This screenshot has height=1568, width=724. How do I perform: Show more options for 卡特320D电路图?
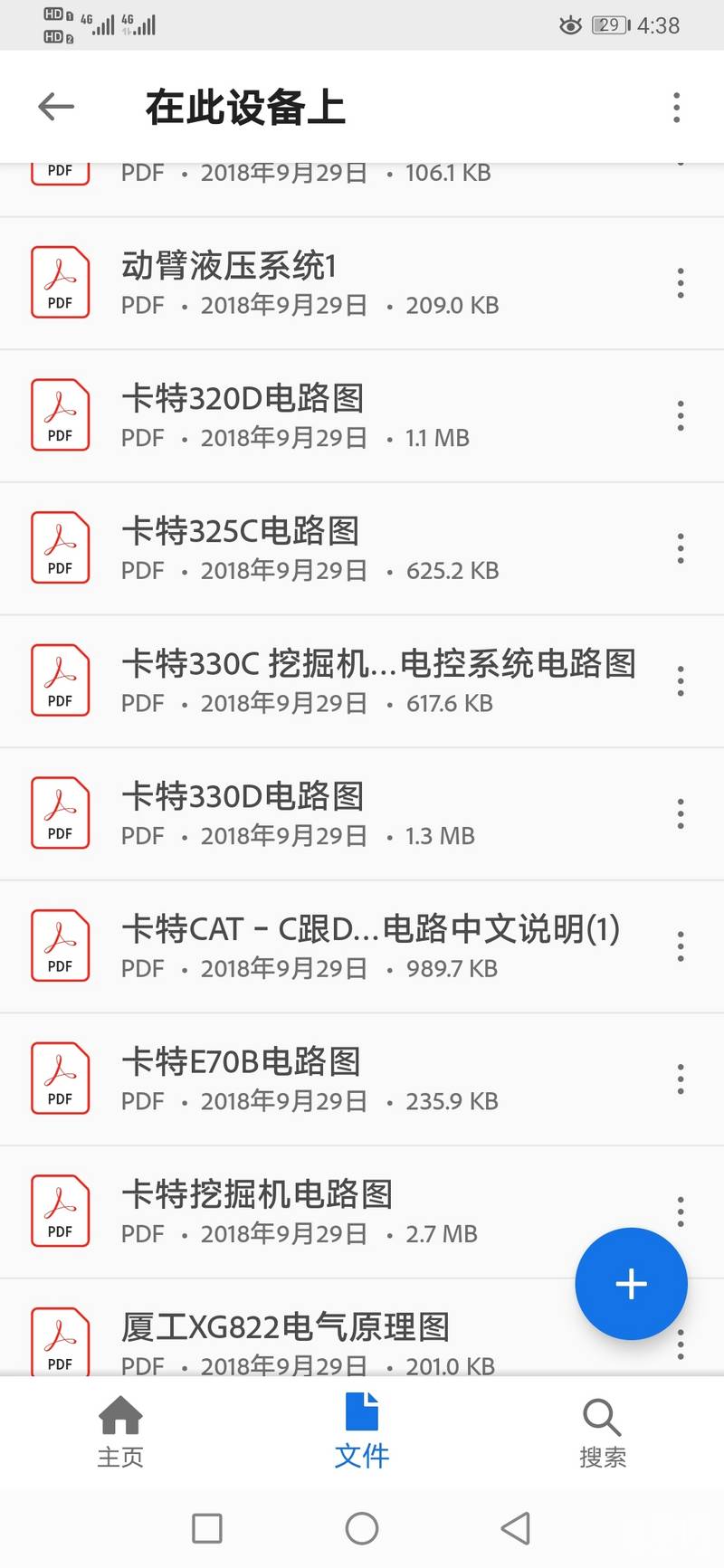coord(681,416)
